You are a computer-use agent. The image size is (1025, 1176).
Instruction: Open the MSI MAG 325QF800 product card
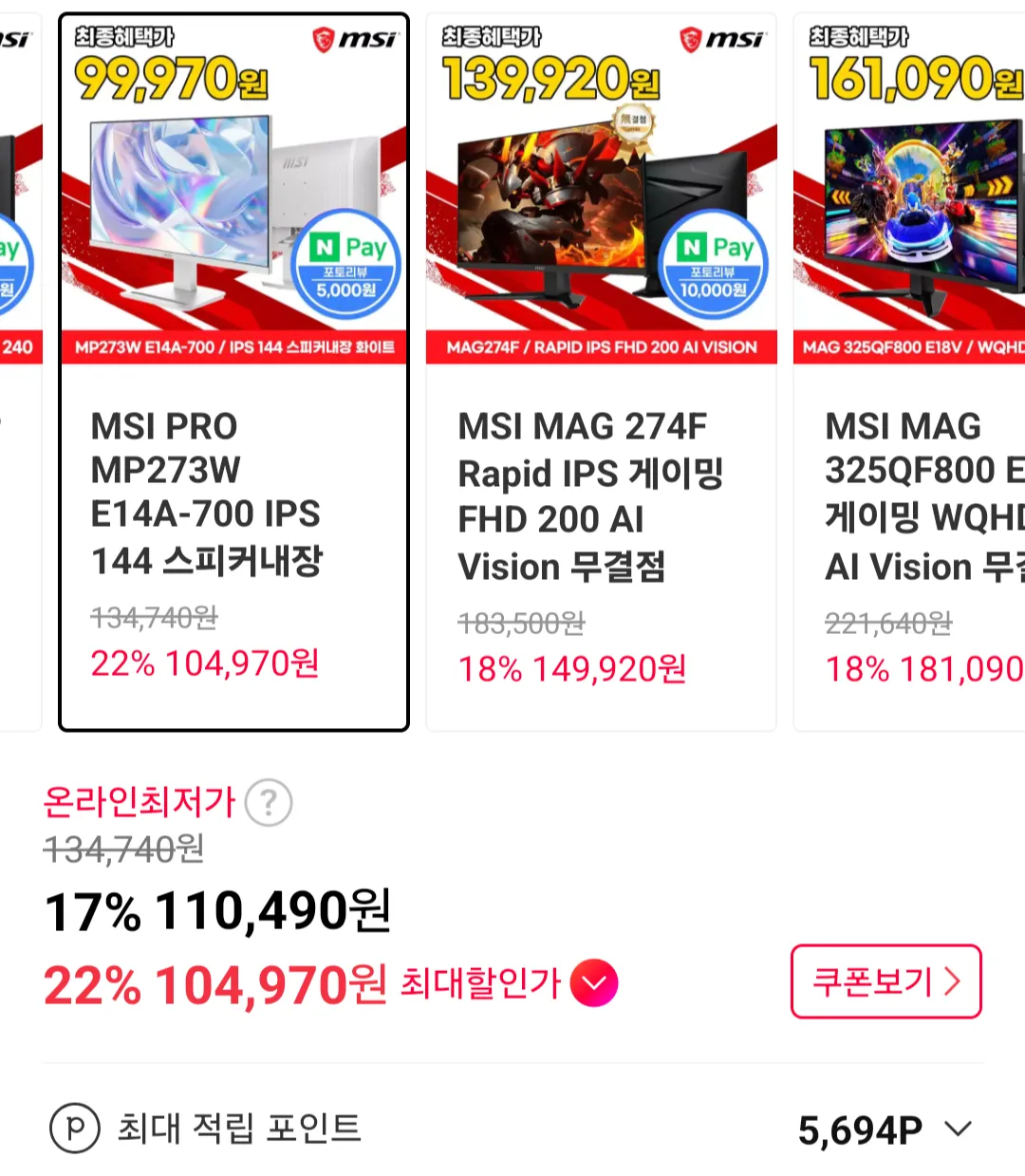pyautogui.click(x=908, y=372)
